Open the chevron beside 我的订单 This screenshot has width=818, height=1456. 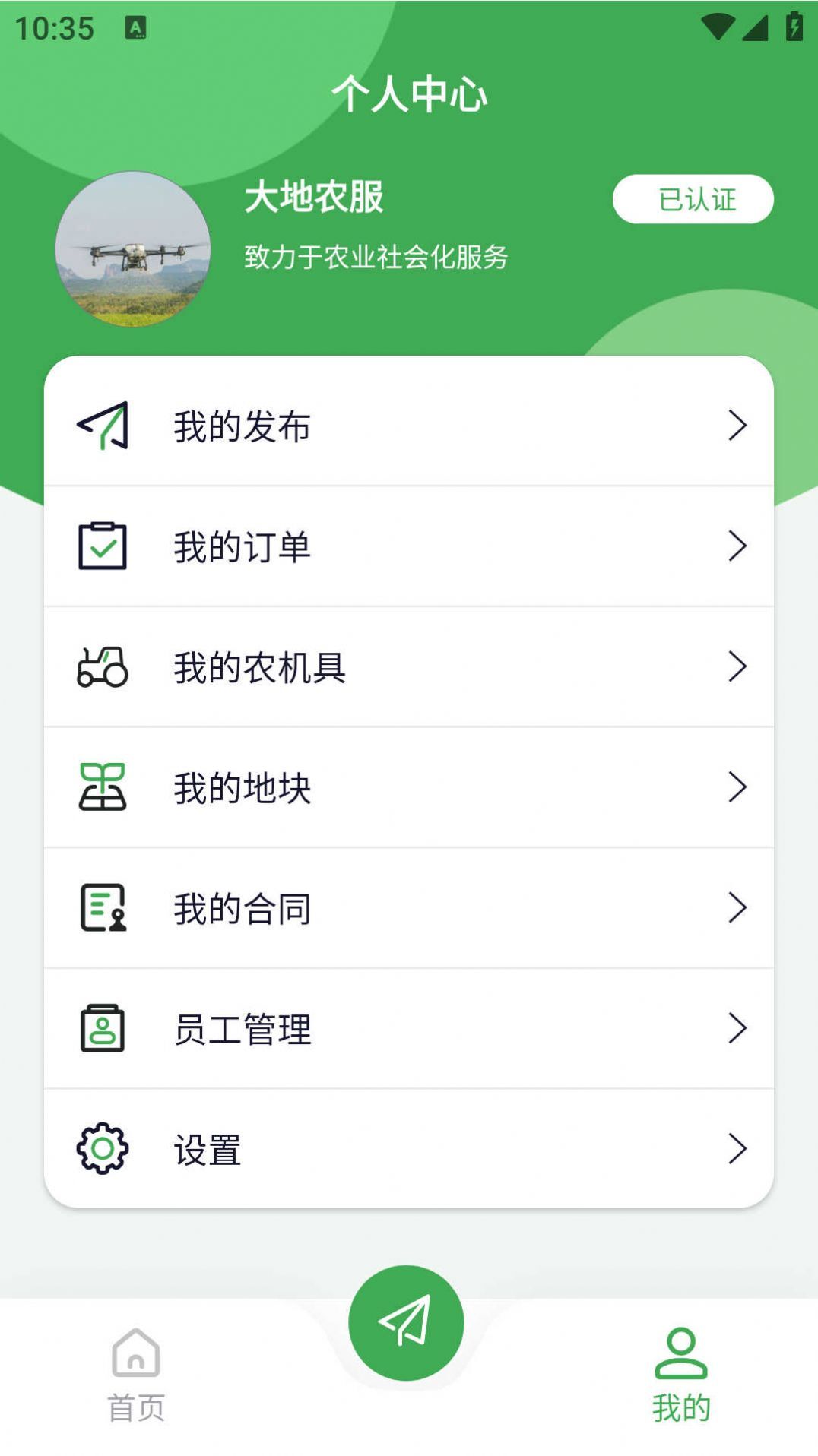click(x=736, y=544)
